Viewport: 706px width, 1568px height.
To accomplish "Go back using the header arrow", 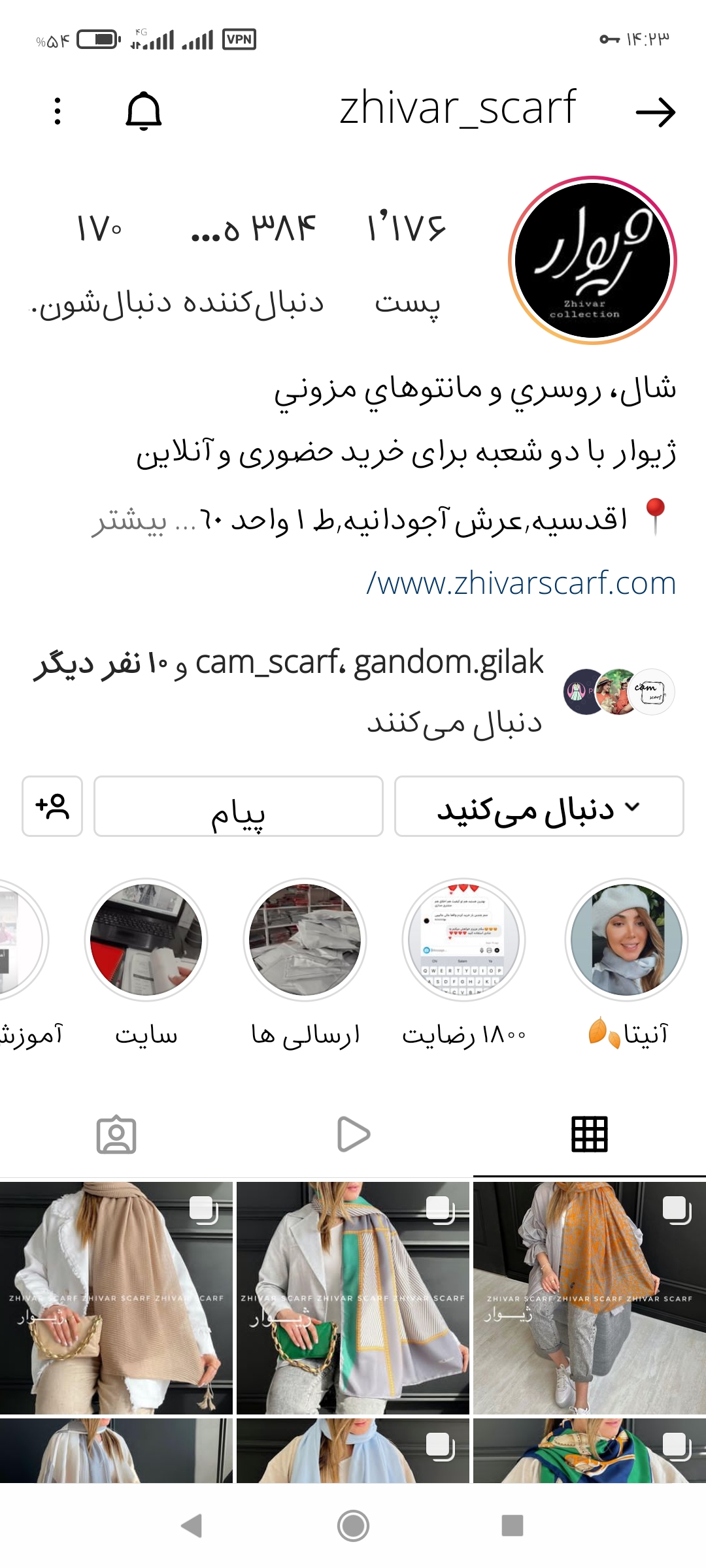I will click(656, 112).
